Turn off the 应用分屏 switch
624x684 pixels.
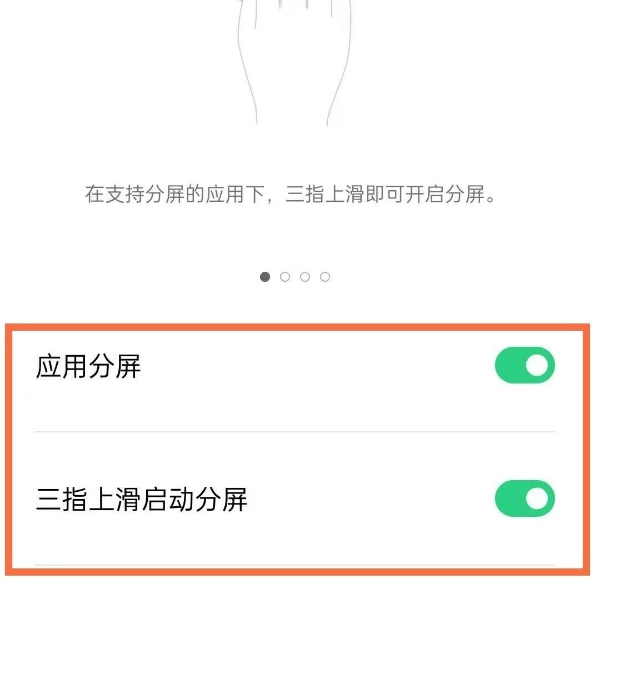click(x=524, y=366)
